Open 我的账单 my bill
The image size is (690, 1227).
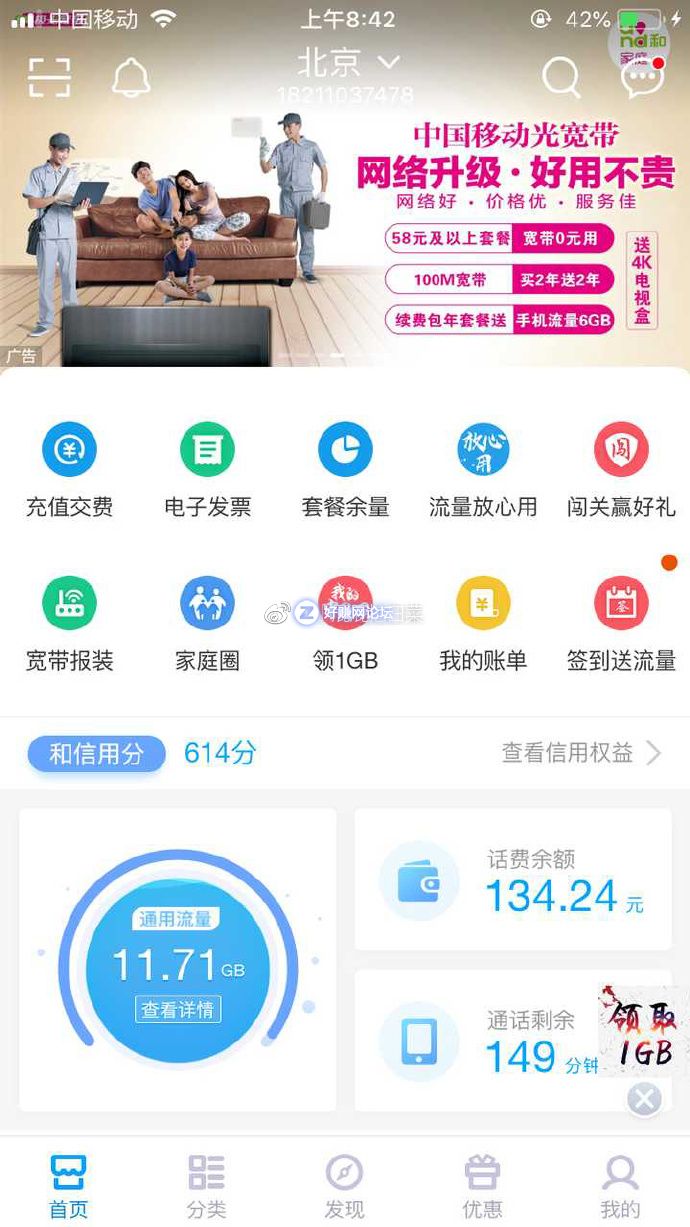click(x=483, y=604)
